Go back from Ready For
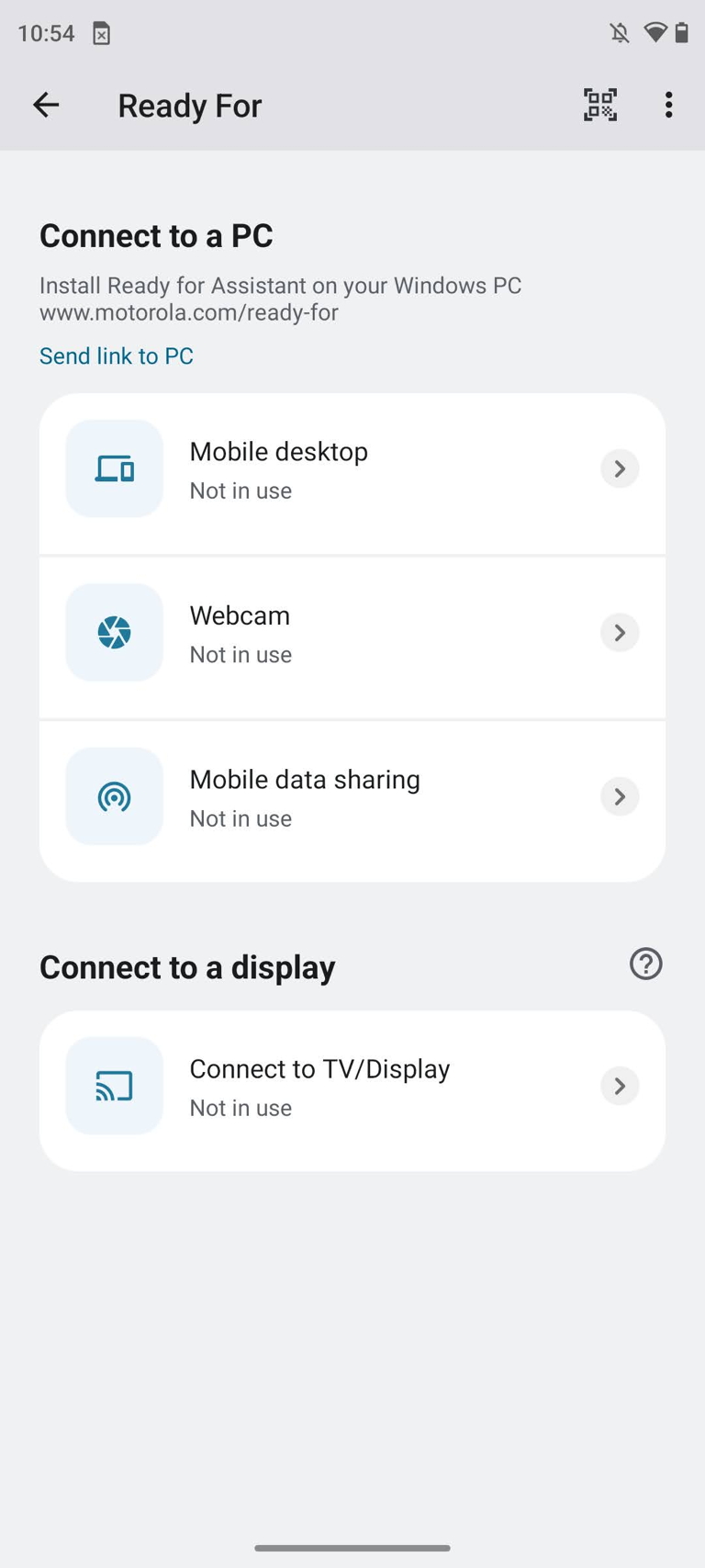 (46, 105)
